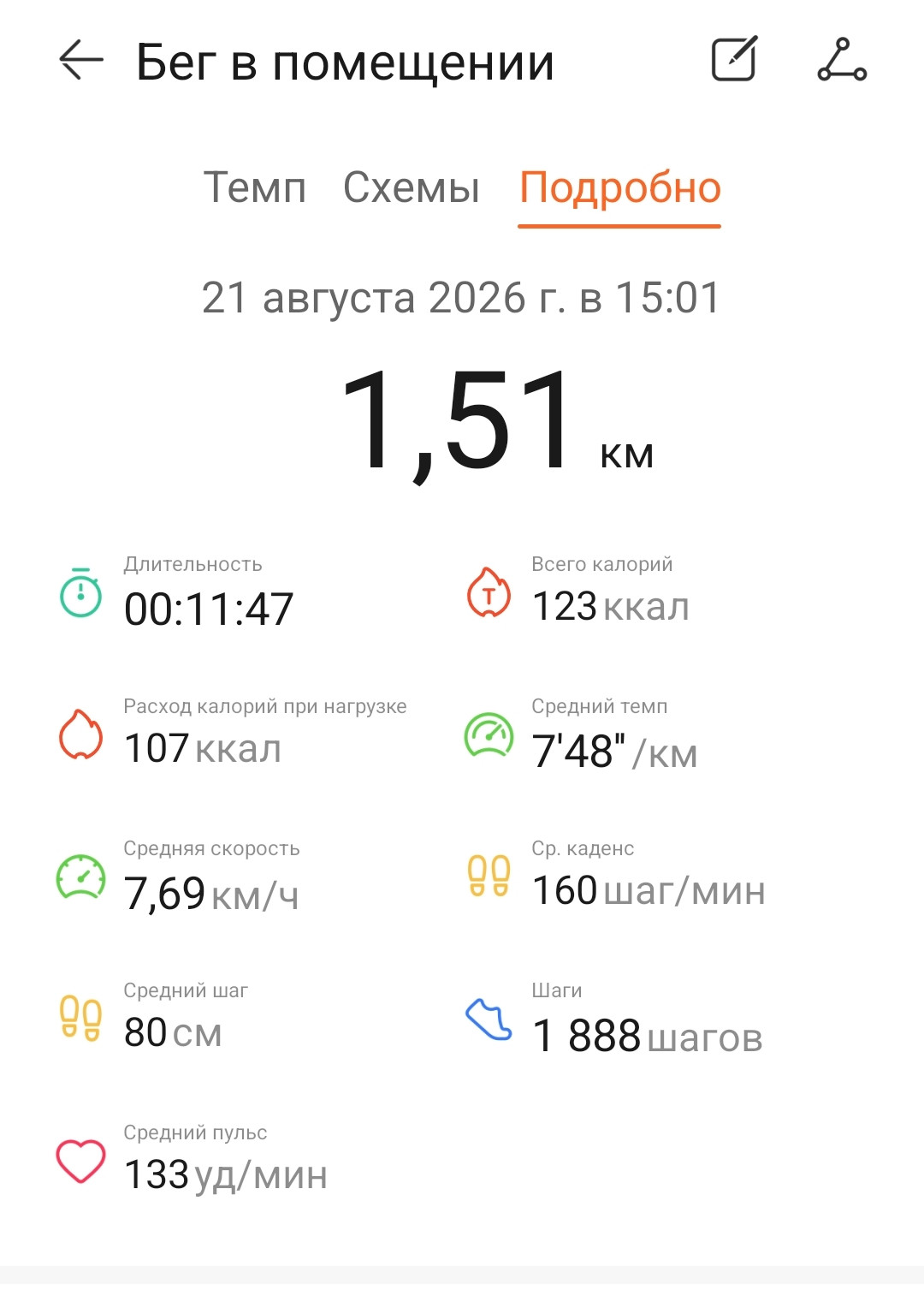This screenshot has height=1290, width=924.
Task: Switch to the Темп tab
Action: click(x=255, y=187)
